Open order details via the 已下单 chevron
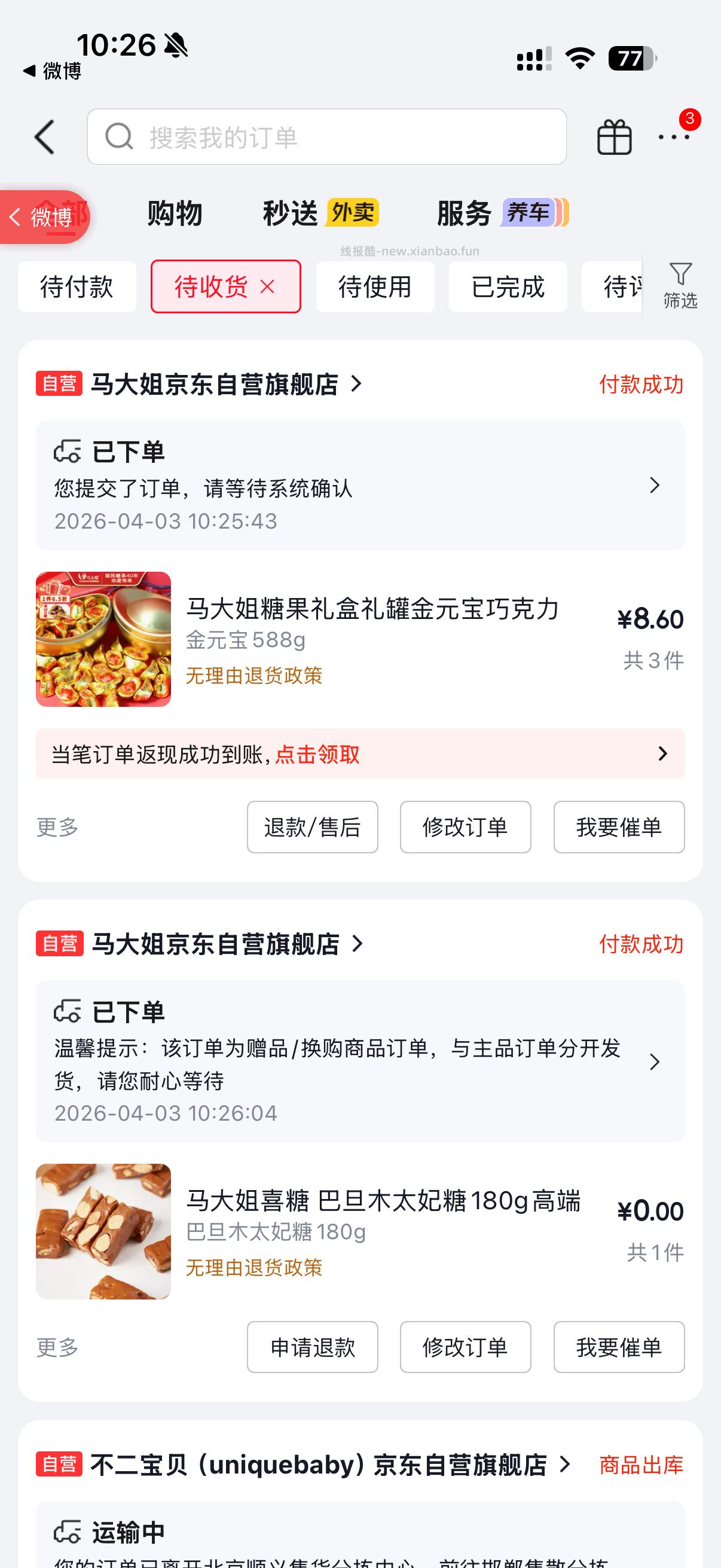Viewport: 721px width, 1568px height. coord(654,485)
